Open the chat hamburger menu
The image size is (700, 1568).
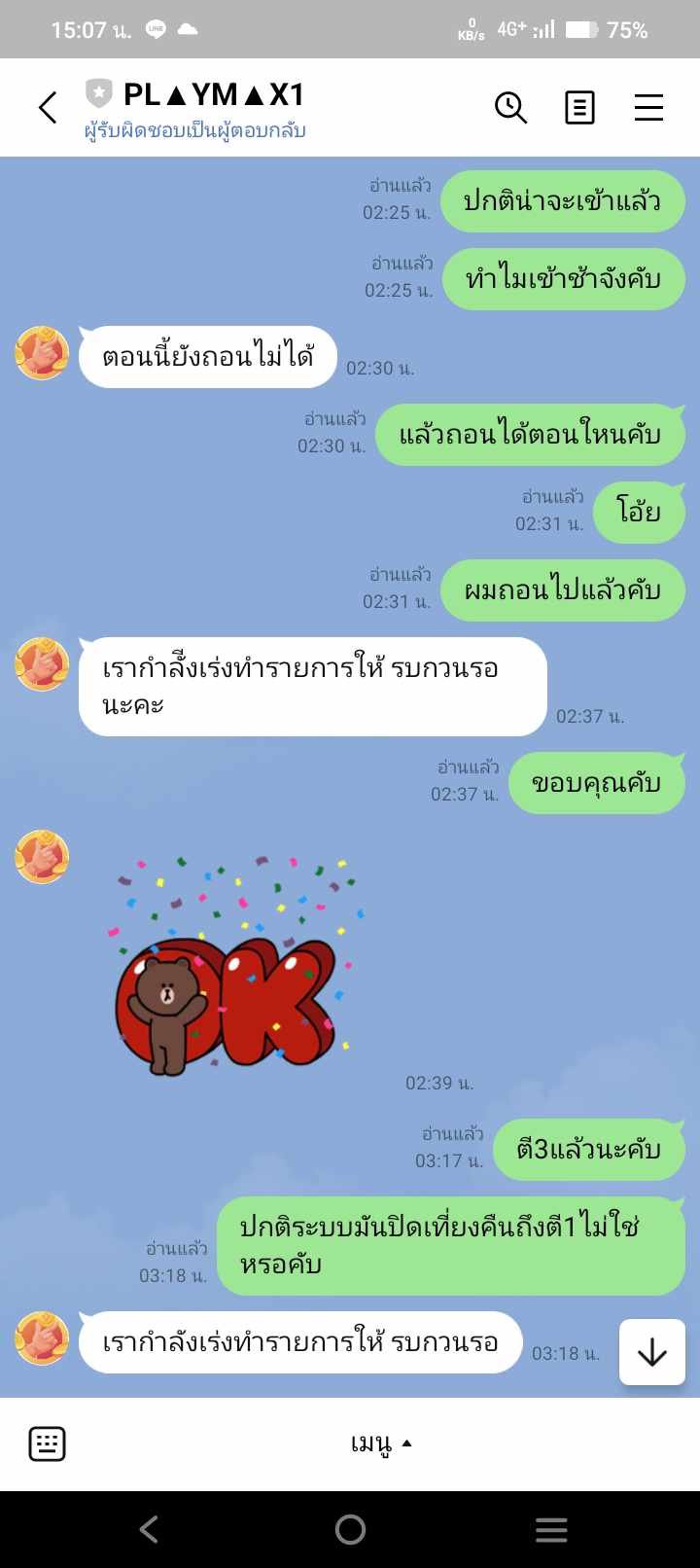(648, 107)
